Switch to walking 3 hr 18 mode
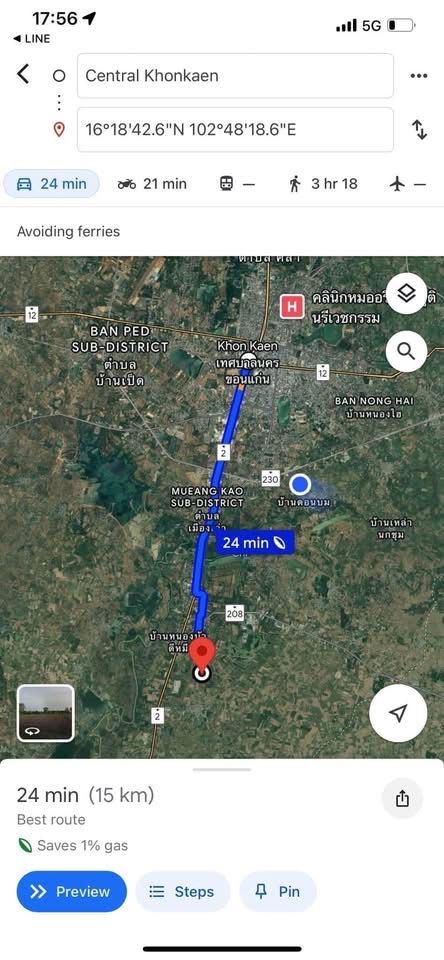Viewport: 444px width, 960px height. [x=323, y=184]
